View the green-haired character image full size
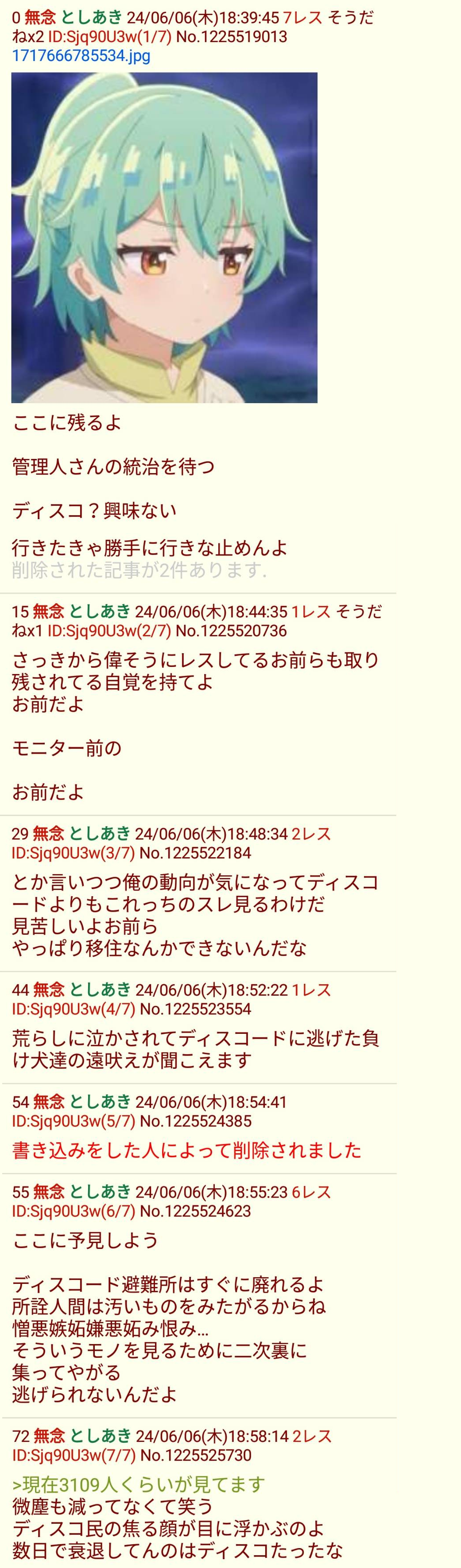This screenshot has height=1568, width=461. click(x=164, y=237)
